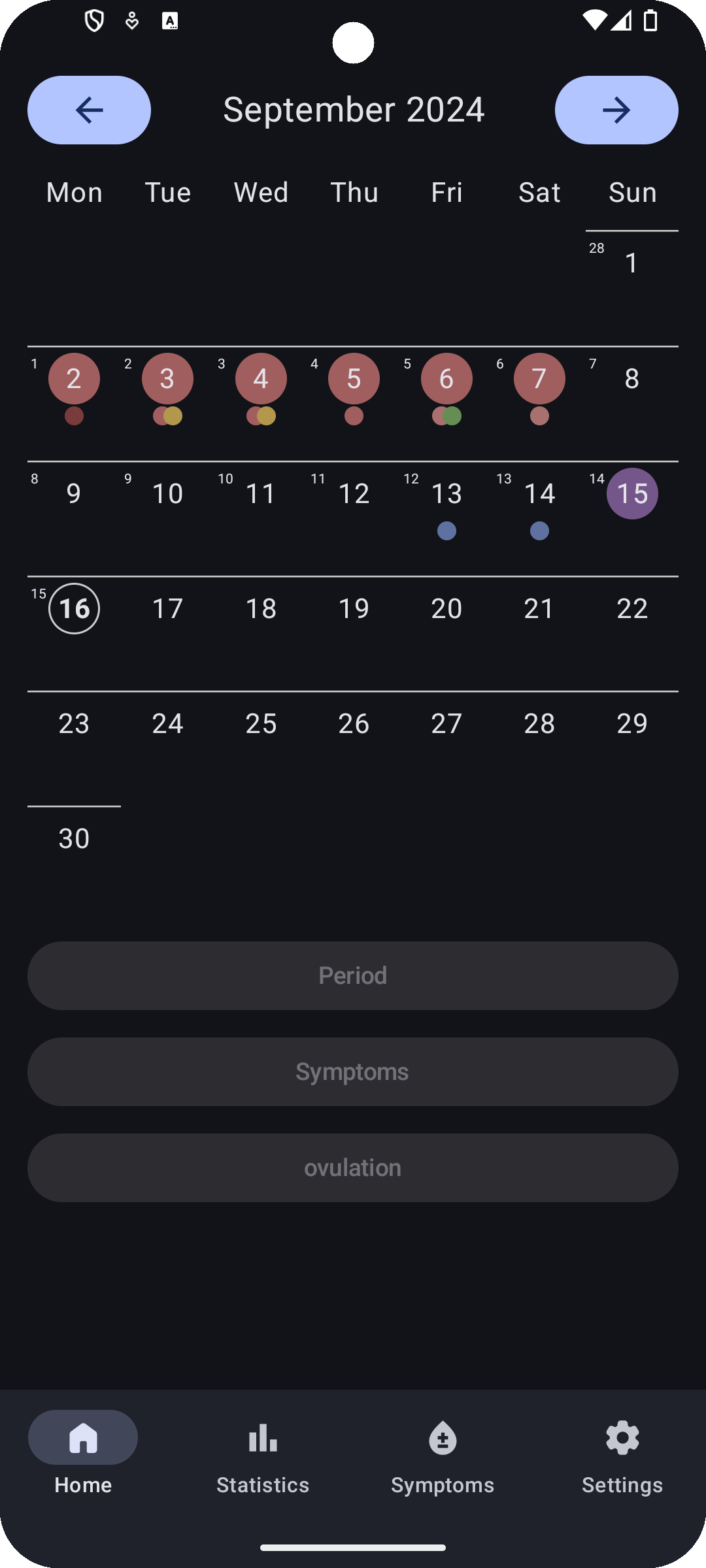
Task: Select September 6 on the calendar
Action: tap(446, 378)
